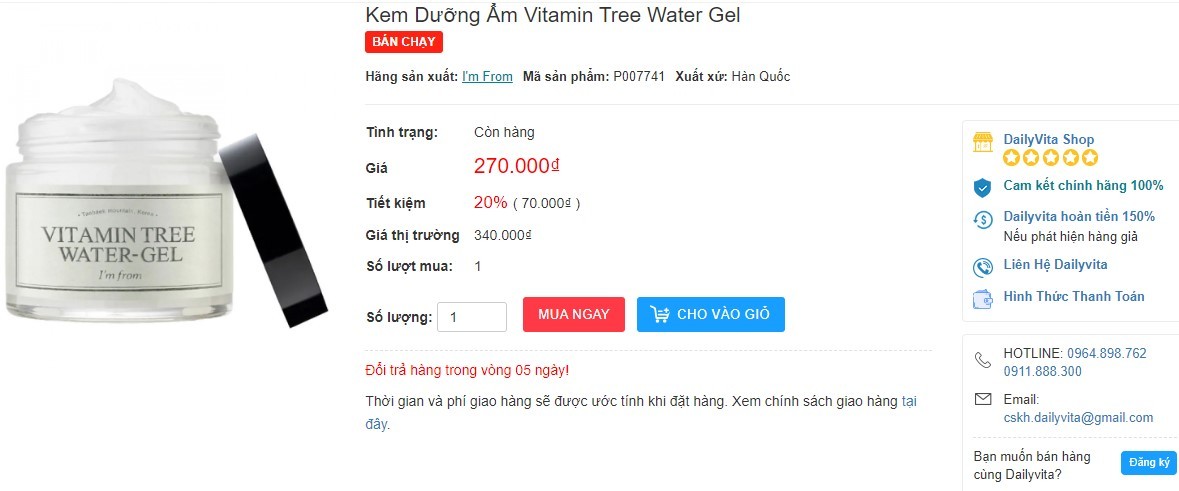Open Cam kết chính hãng 100%

1083,185
